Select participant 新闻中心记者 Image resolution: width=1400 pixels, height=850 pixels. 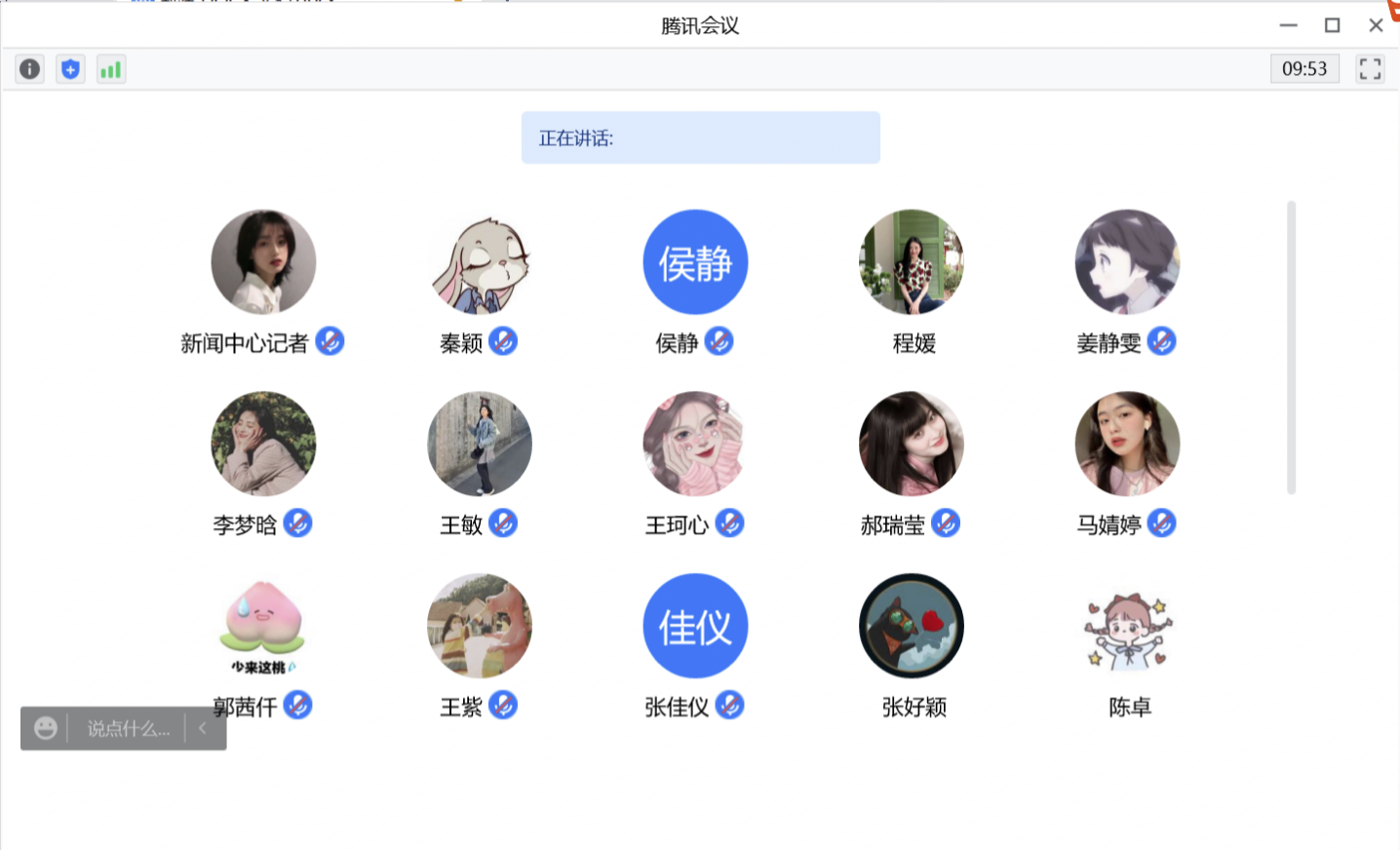(263, 262)
